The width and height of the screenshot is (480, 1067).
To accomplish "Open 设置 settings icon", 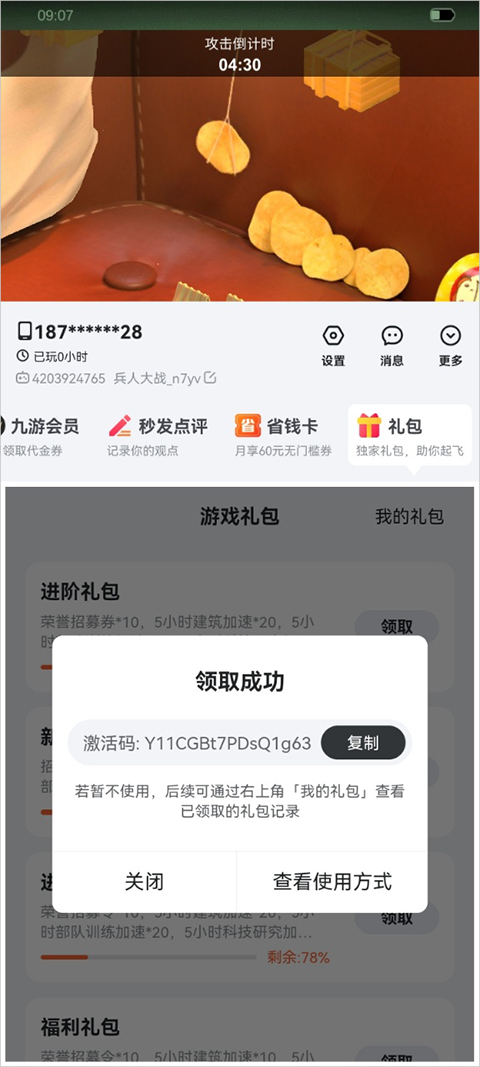I will click(x=333, y=346).
